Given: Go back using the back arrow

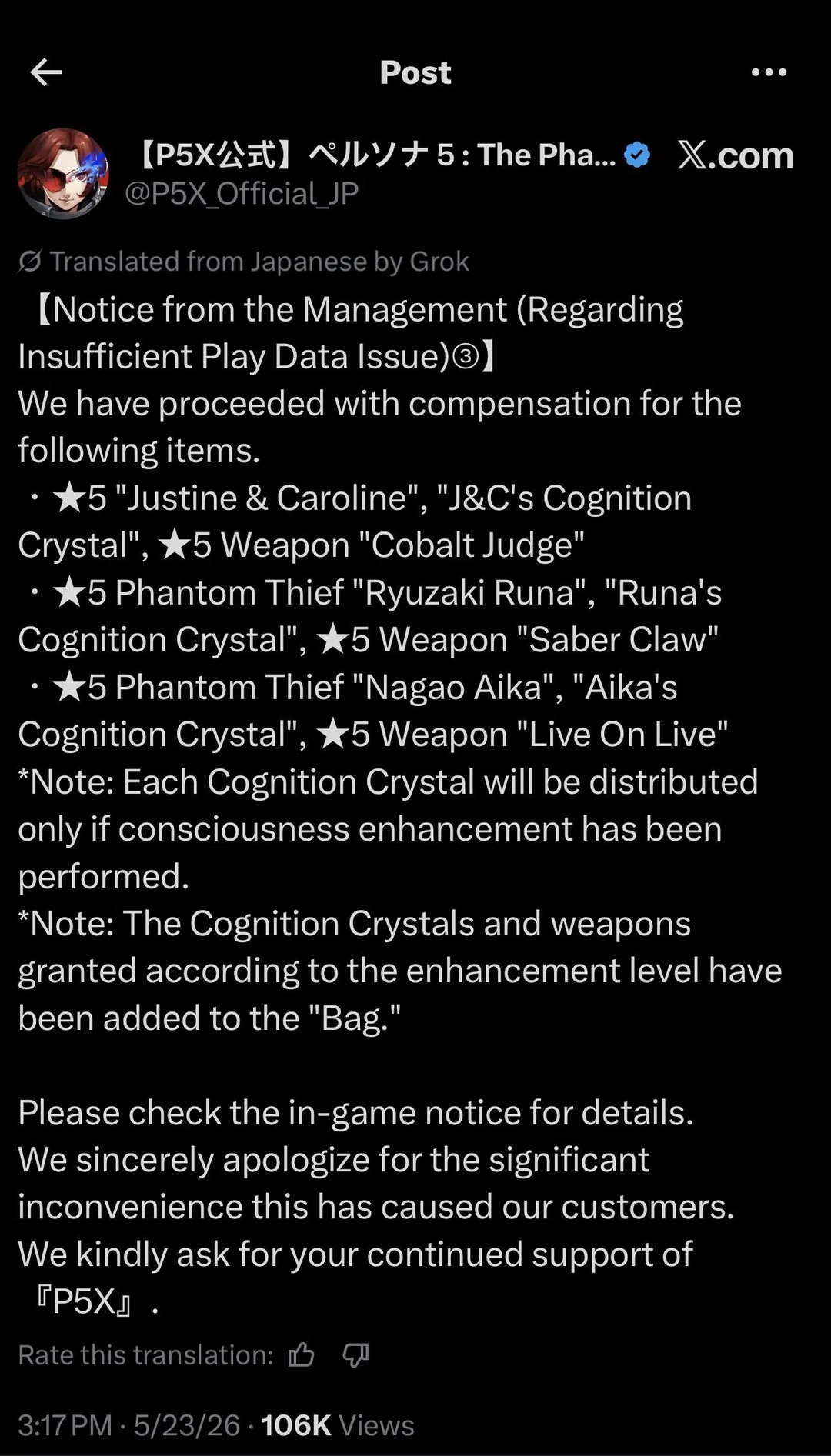Looking at the screenshot, I should coord(46,72).
